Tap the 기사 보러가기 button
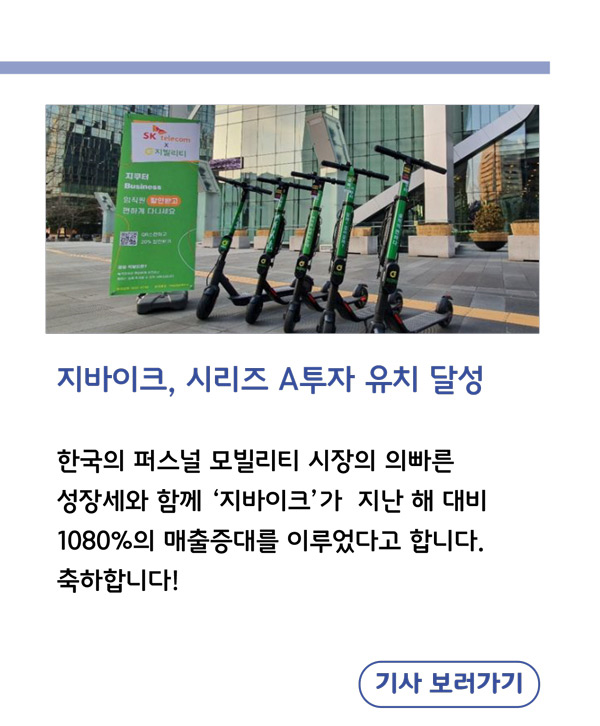The height and width of the screenshot is (726, 600). tap(448, 684)
